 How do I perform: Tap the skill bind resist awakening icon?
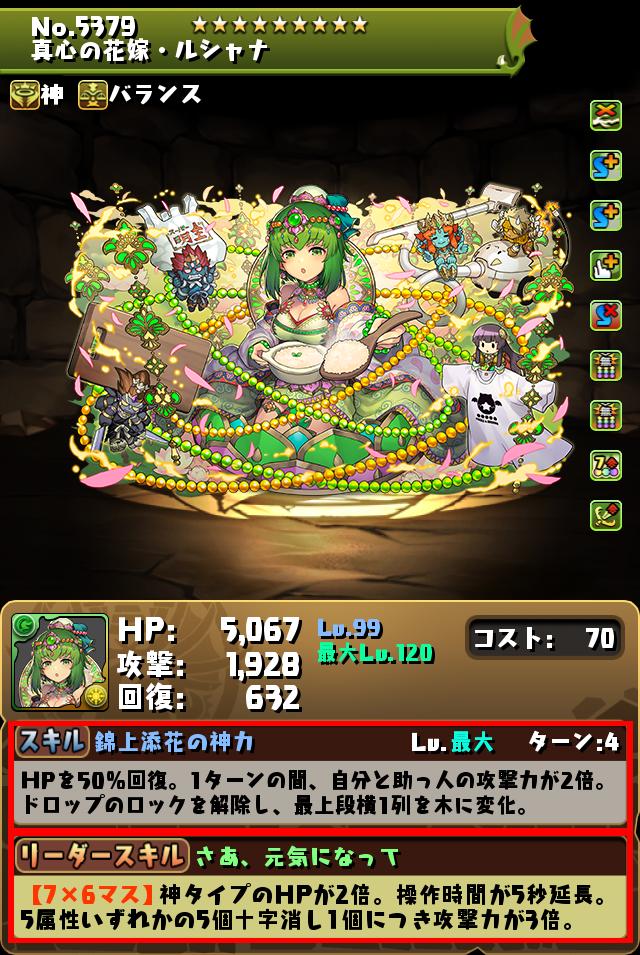click(605, 314)
